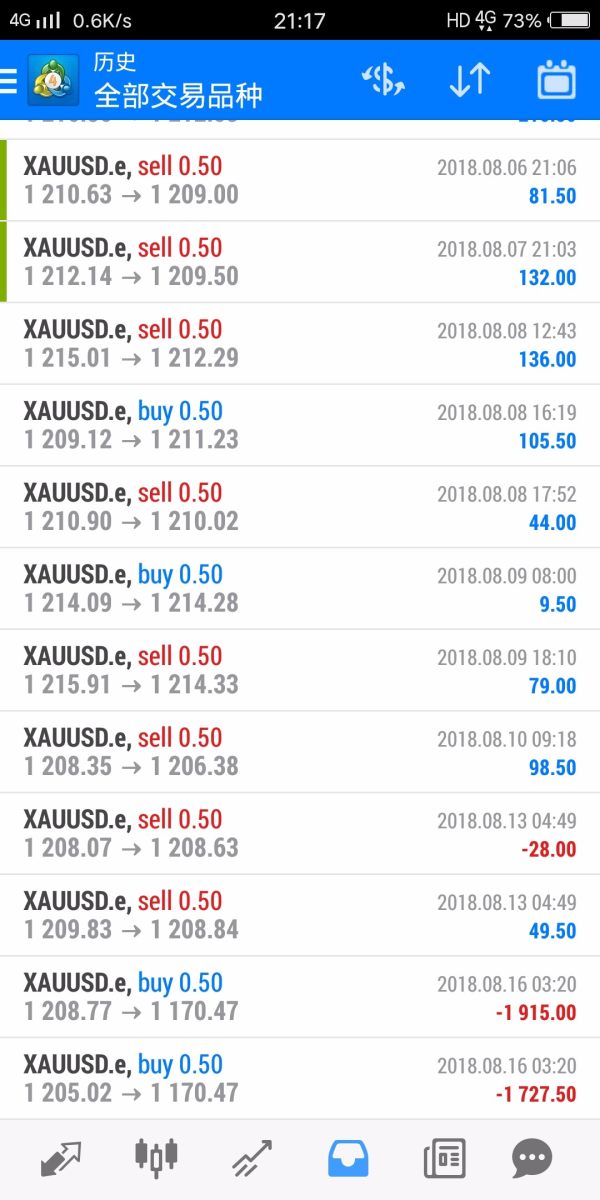Select the buy trade dated 2018.08.09 08:00
Viewport: 600px width, 1200px height.
(300, 589)
